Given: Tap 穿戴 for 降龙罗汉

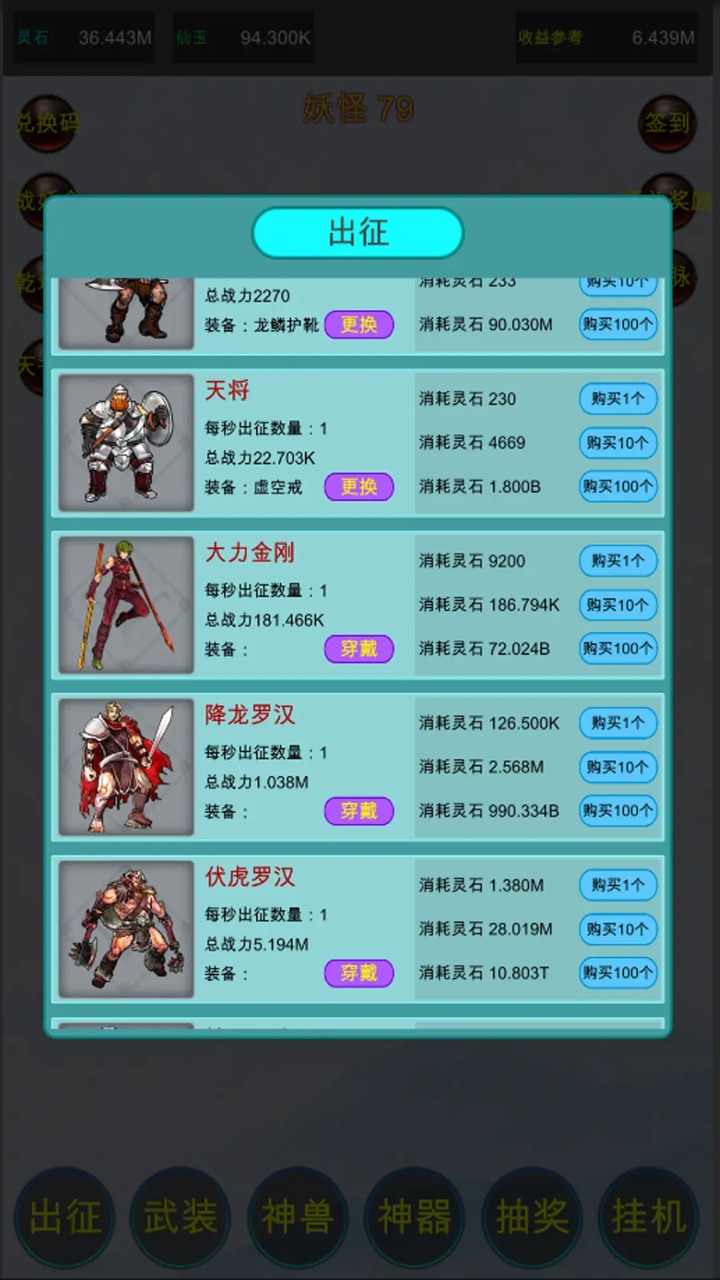Looking at the screenshot, I should (359, 811).
